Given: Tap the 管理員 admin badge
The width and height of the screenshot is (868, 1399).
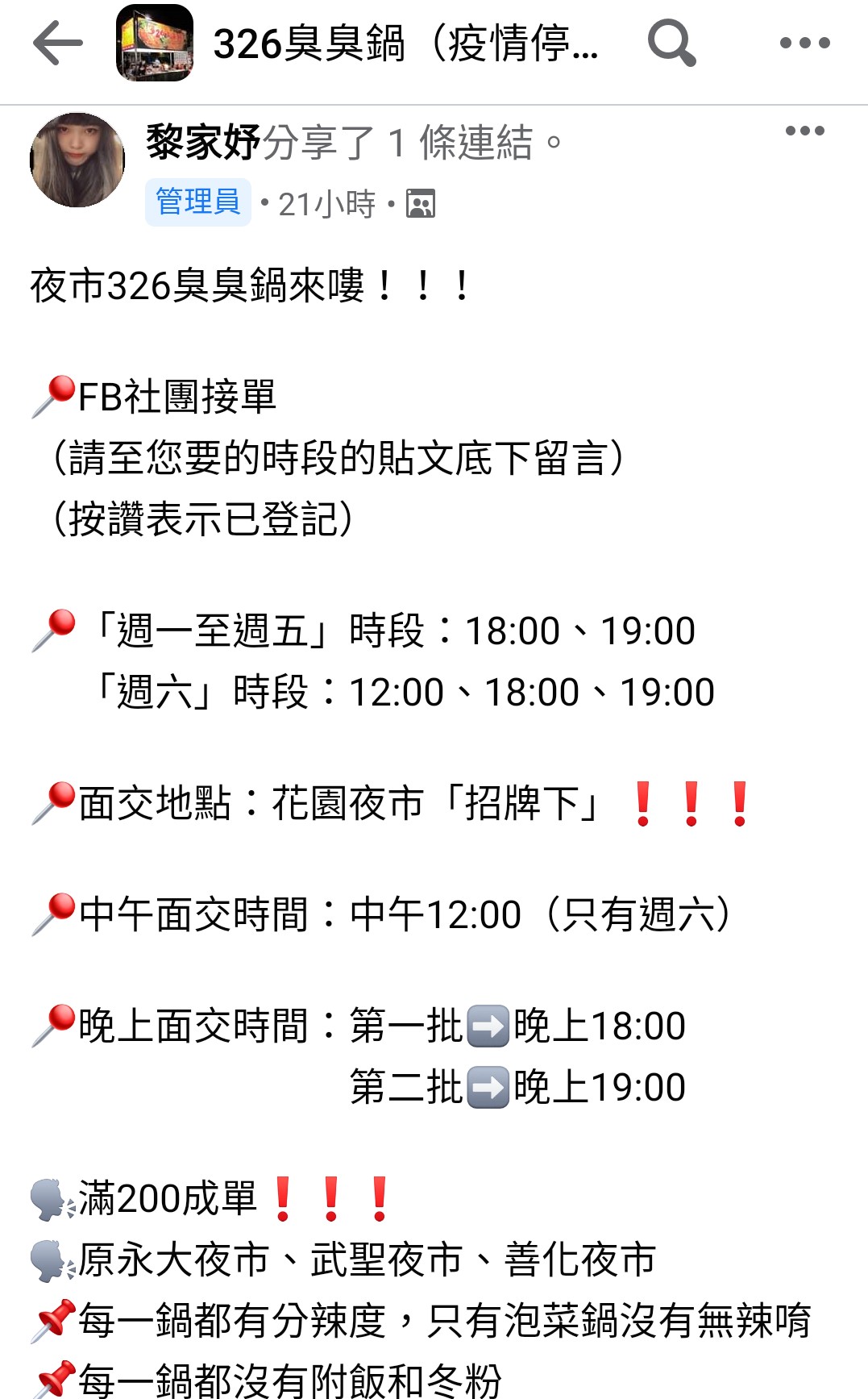Looking at the screenshot, I should click(198, 202).
